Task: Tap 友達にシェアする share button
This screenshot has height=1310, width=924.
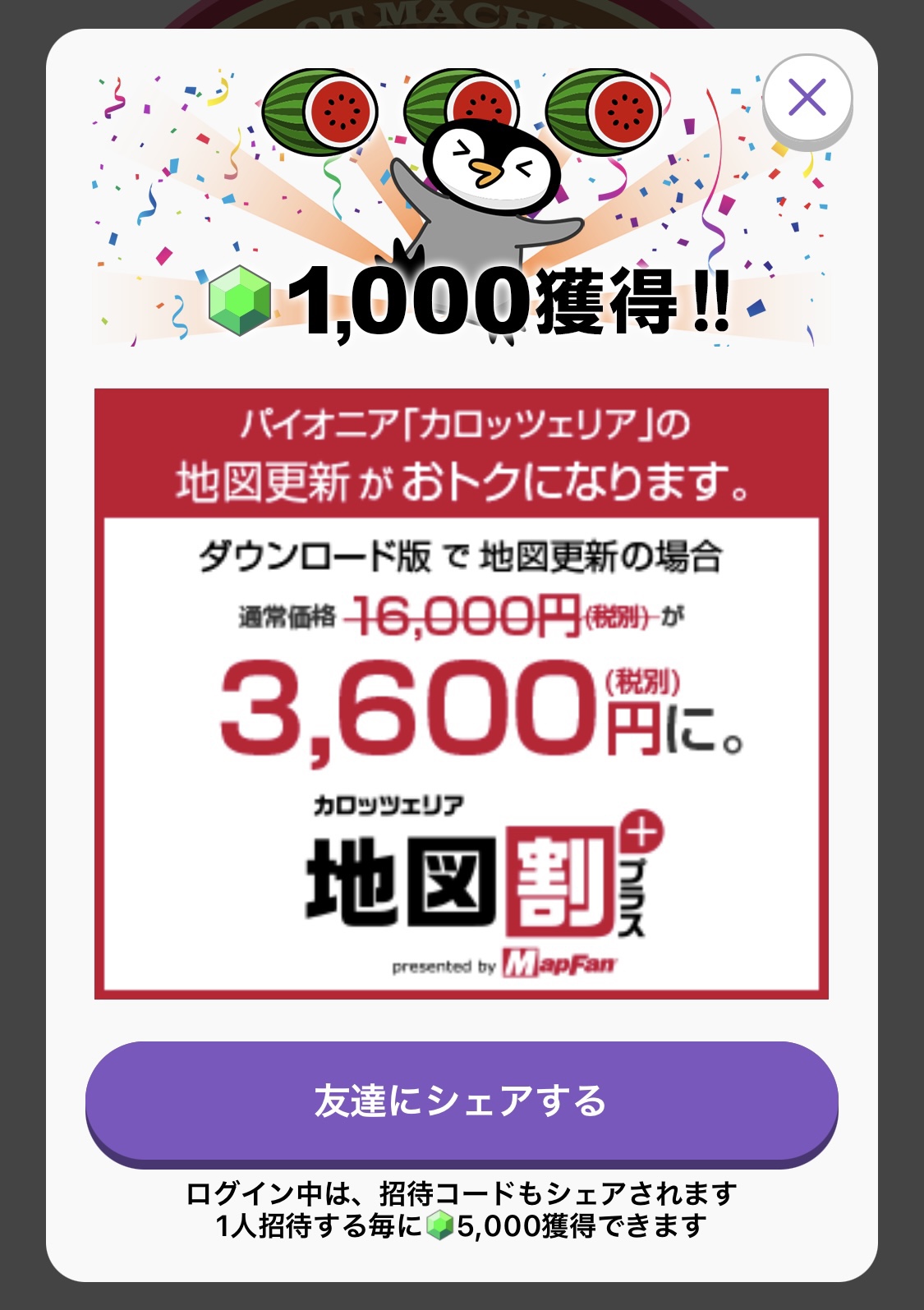Action: 461,1101
